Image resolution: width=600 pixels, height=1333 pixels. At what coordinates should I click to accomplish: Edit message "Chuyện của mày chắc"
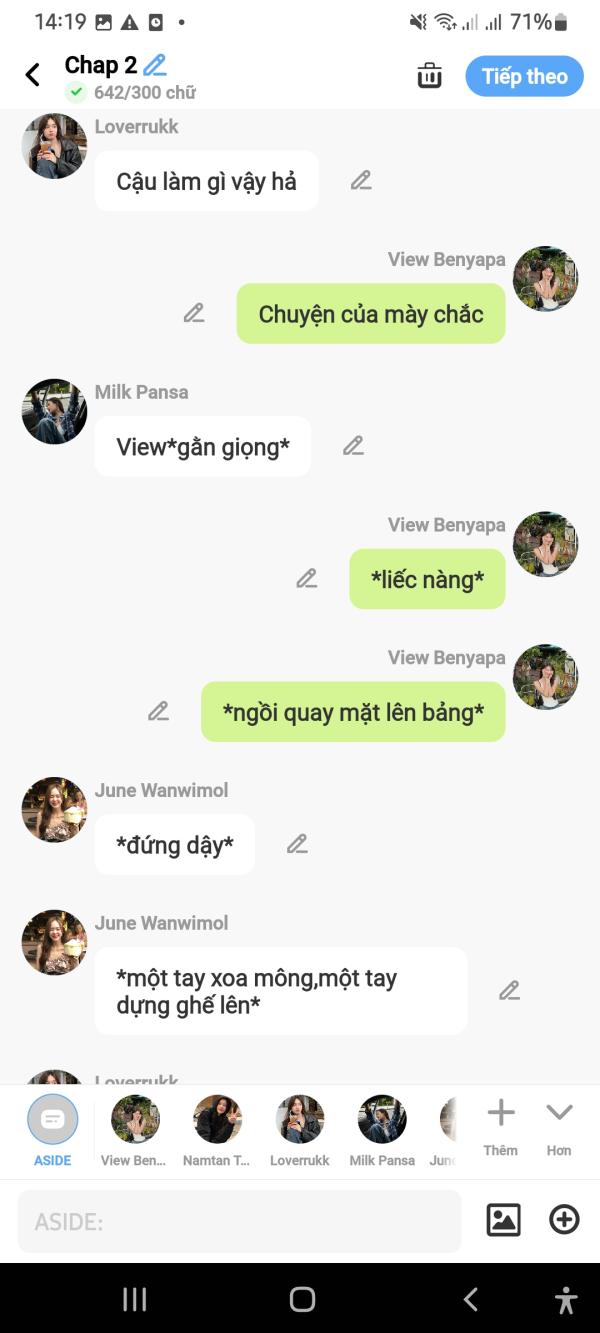pyautogui.click(x=194, y=313)
